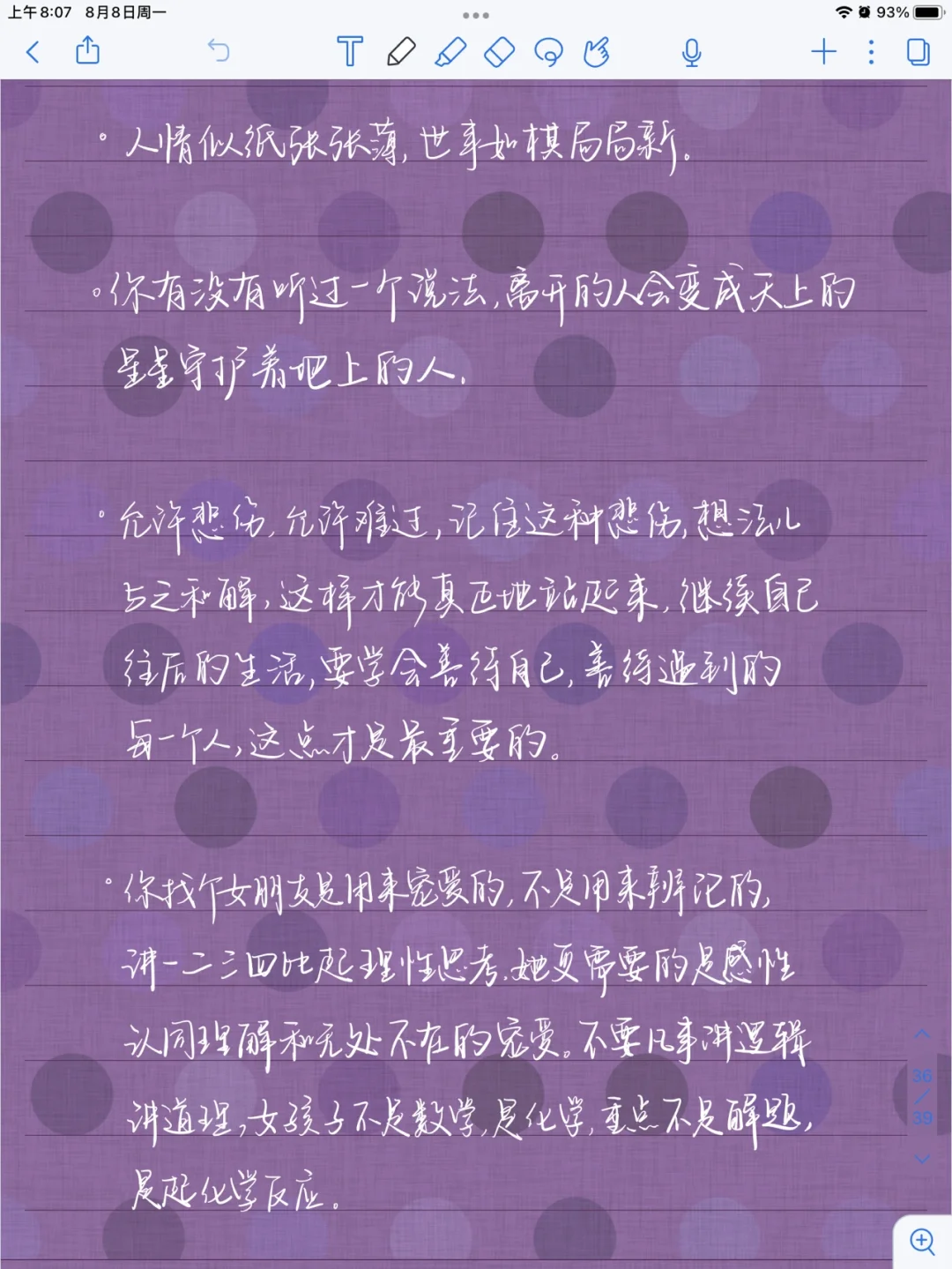952x1269 pixels.
Task: Jump to the previous page using up chevron
Action: (x=922, y=1034)
